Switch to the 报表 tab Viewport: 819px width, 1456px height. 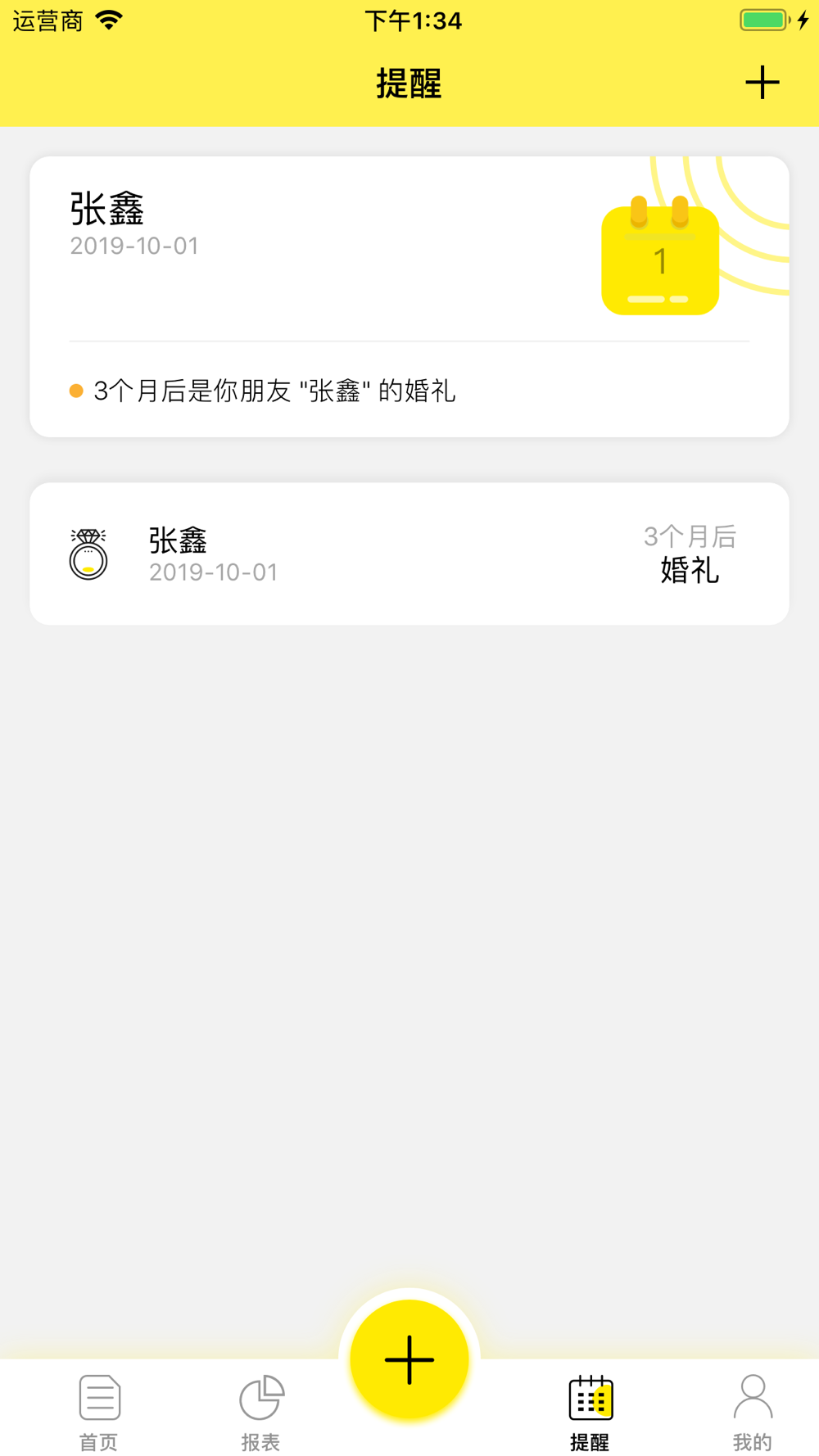[261, 1413]
